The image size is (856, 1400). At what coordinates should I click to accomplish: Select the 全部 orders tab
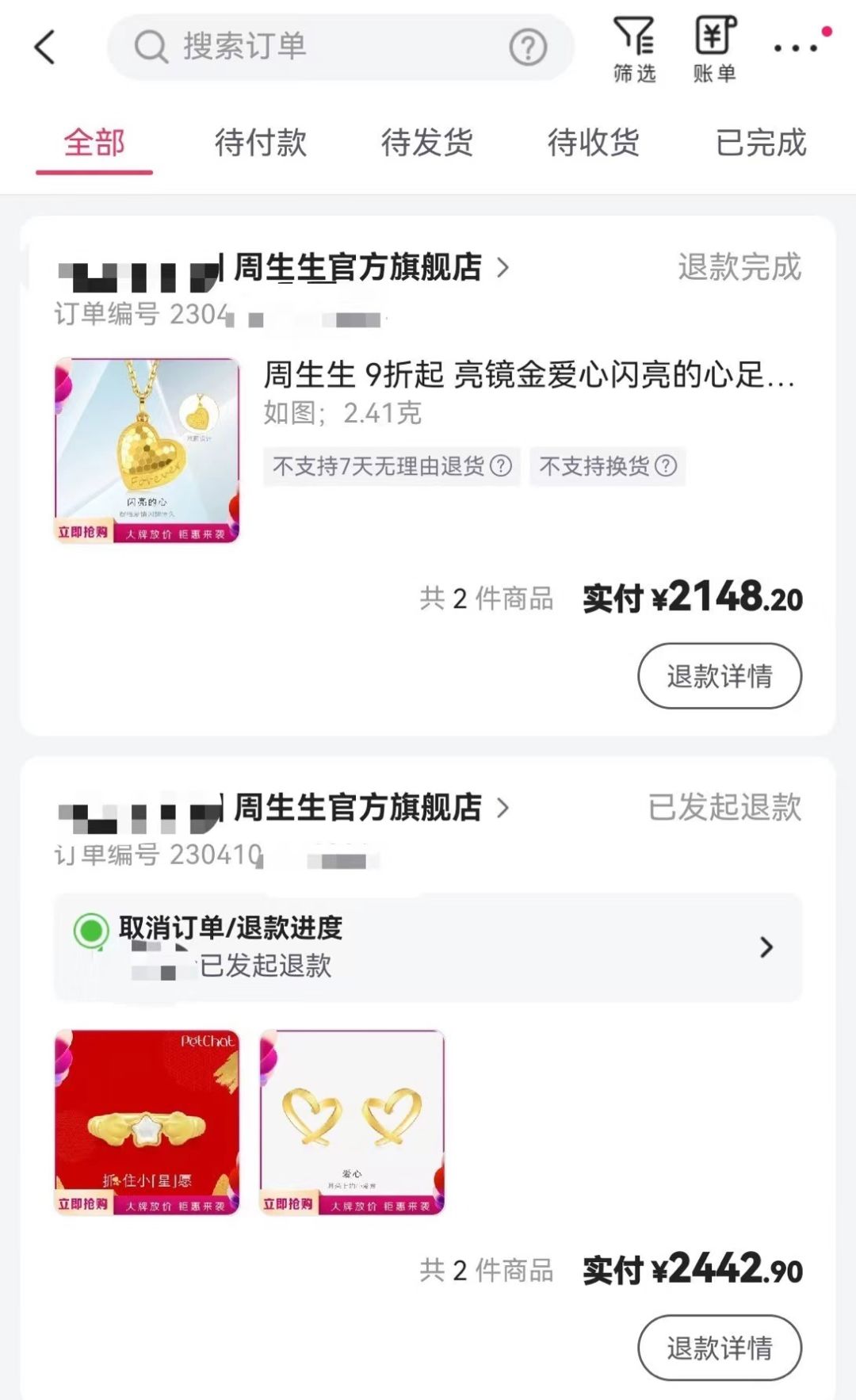click(94, 143)
